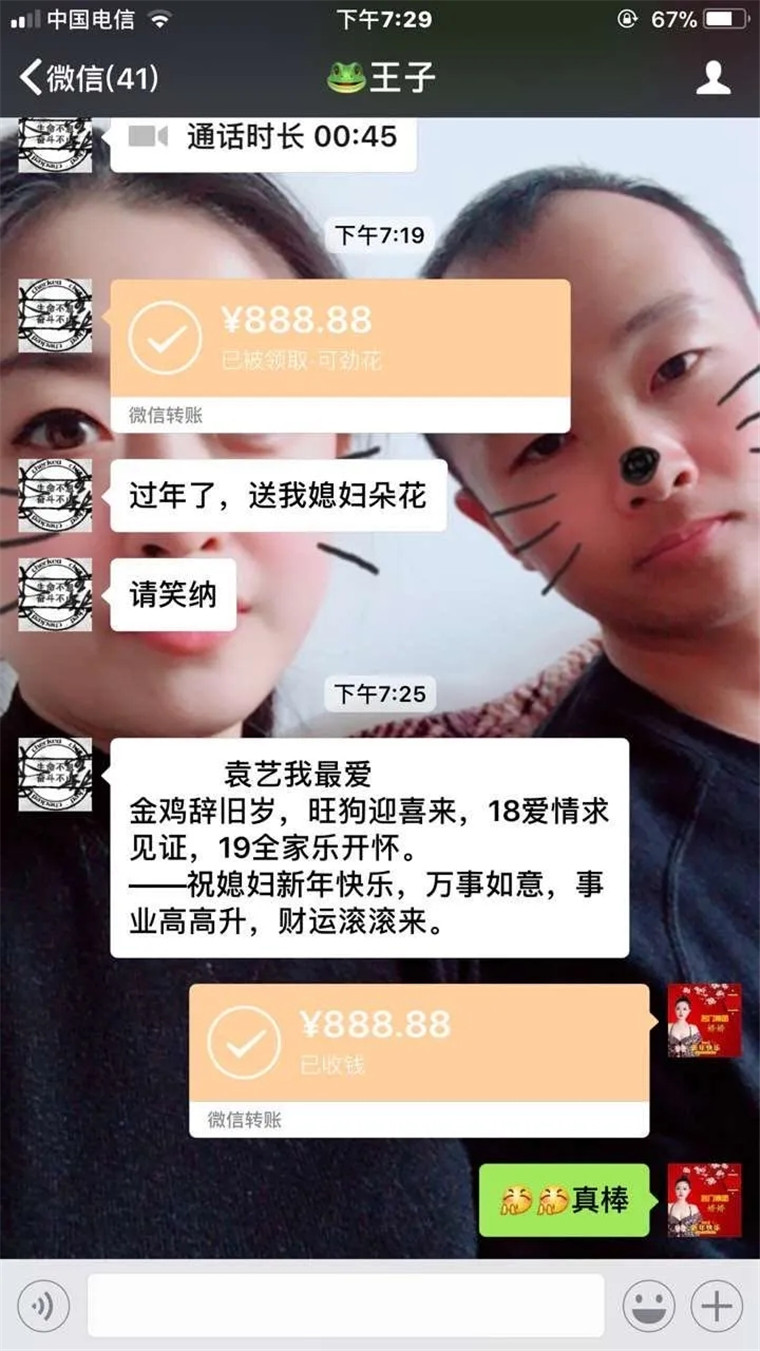The image size is (760, 1351).
Task: View my avatar beside 真棒 message
Action: tap(704, 1199)
